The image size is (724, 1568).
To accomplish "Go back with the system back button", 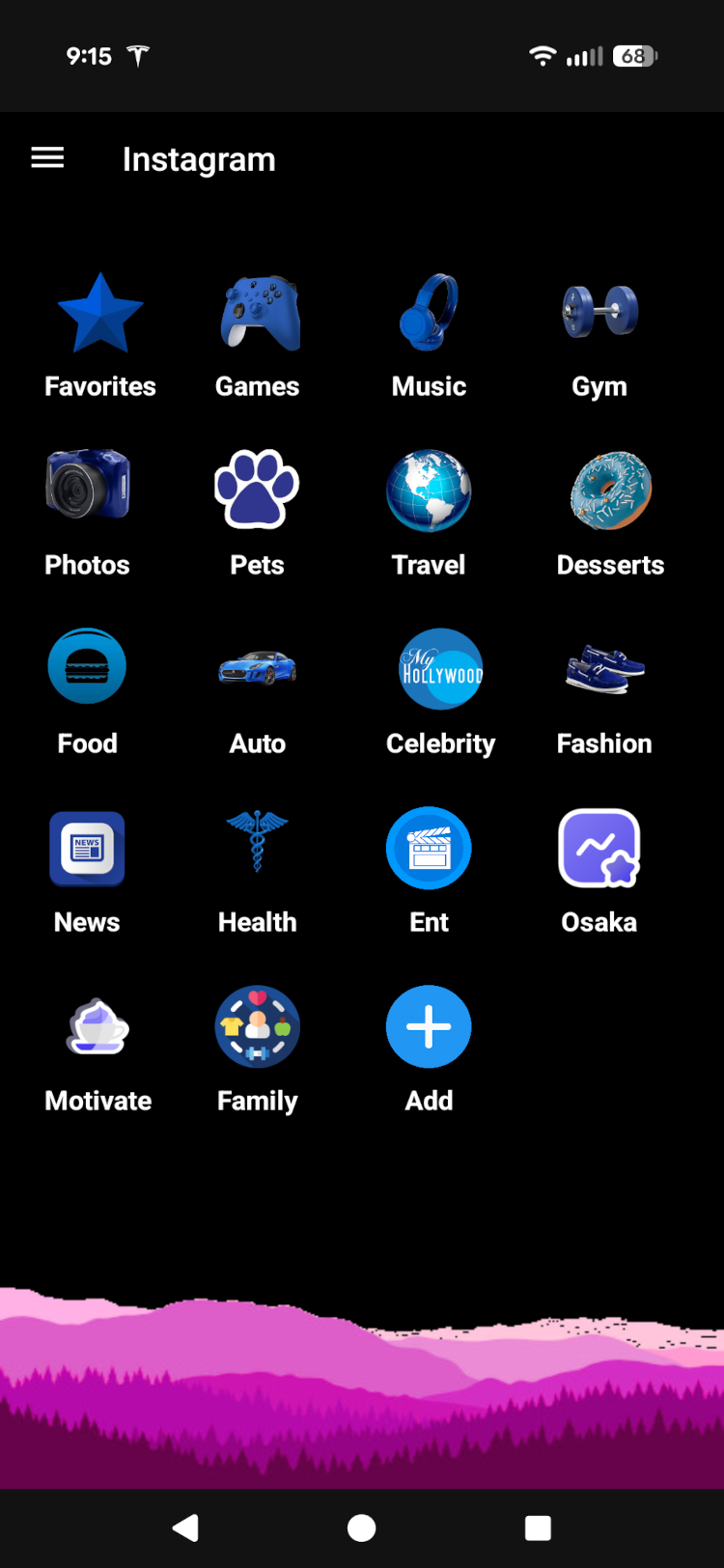I will tap(185, 1527).
